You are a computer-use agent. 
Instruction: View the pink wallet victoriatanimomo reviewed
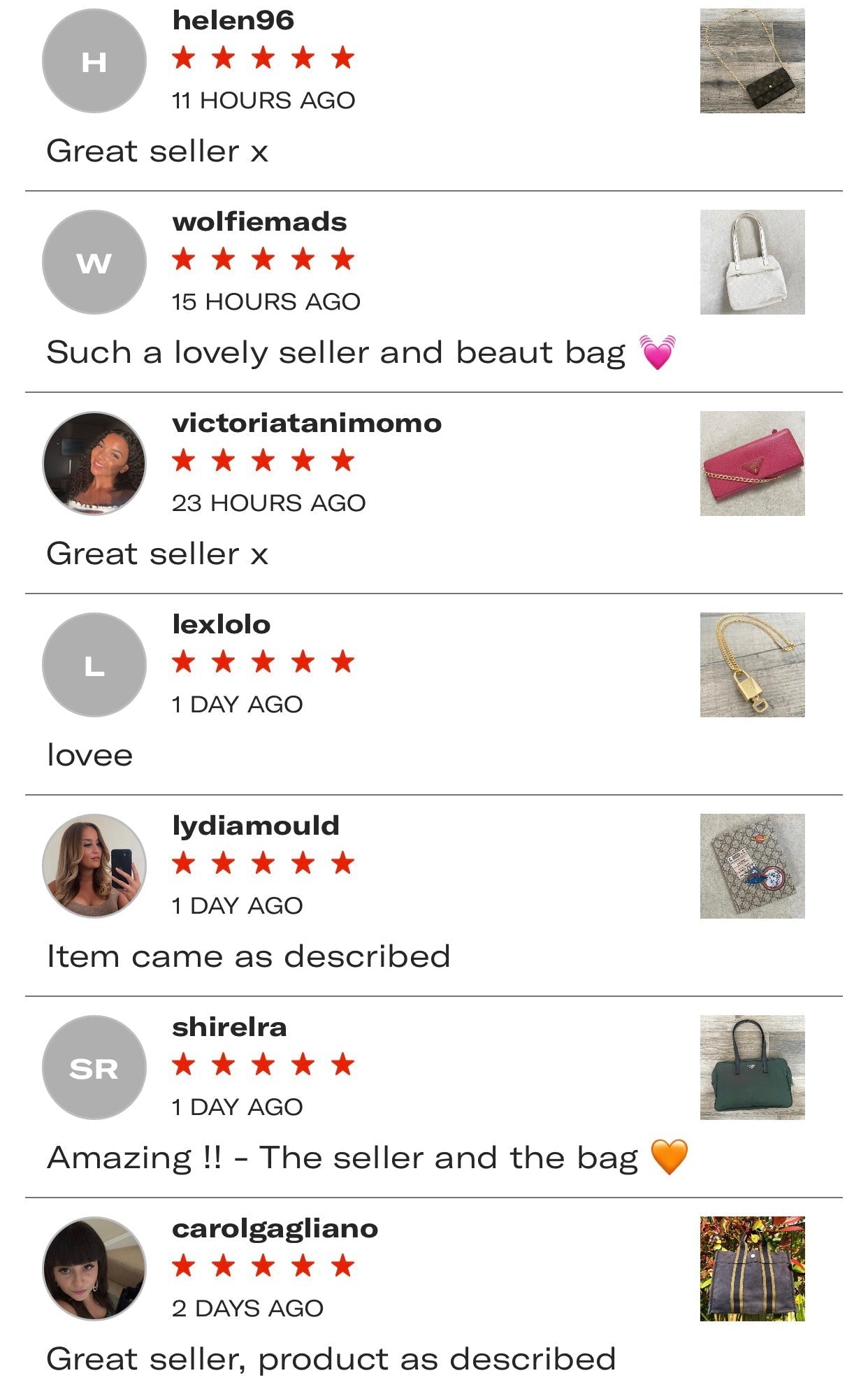tap(752, 464)
